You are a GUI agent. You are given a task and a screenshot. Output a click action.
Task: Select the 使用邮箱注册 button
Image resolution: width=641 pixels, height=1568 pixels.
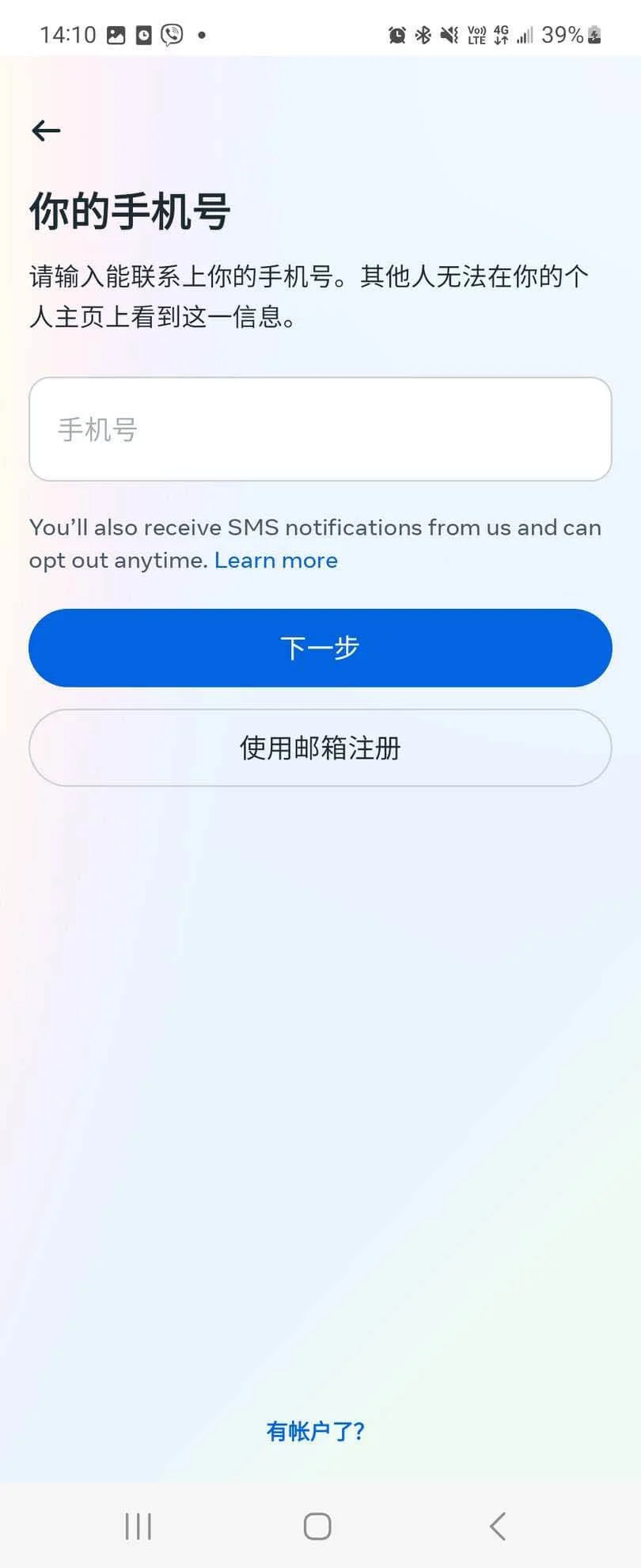click(319, 748)
